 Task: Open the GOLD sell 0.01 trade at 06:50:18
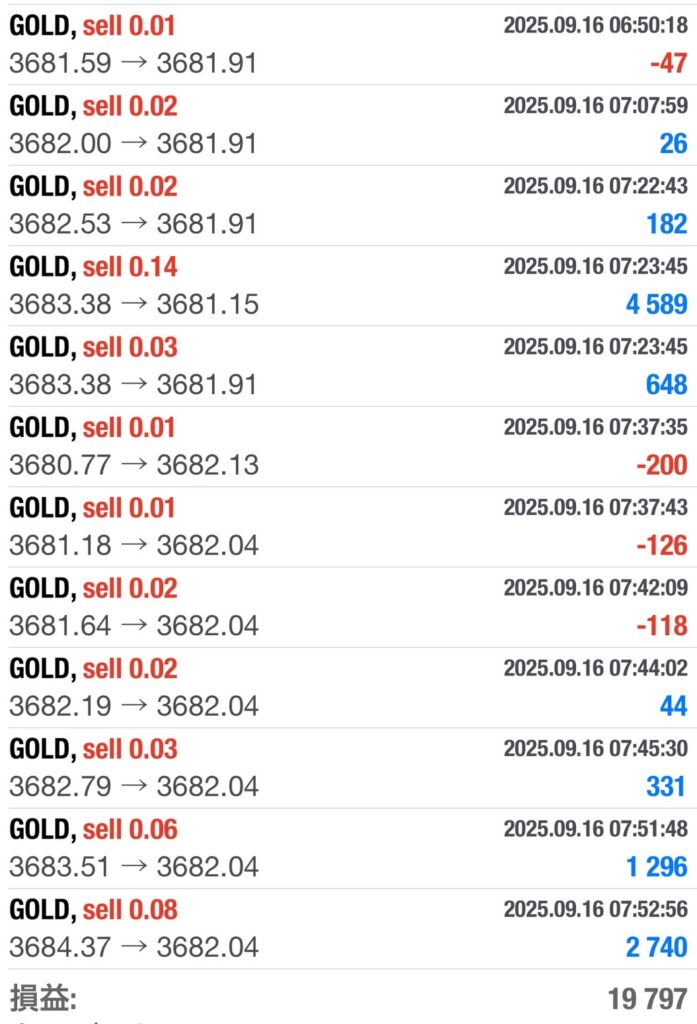(348, 44)
